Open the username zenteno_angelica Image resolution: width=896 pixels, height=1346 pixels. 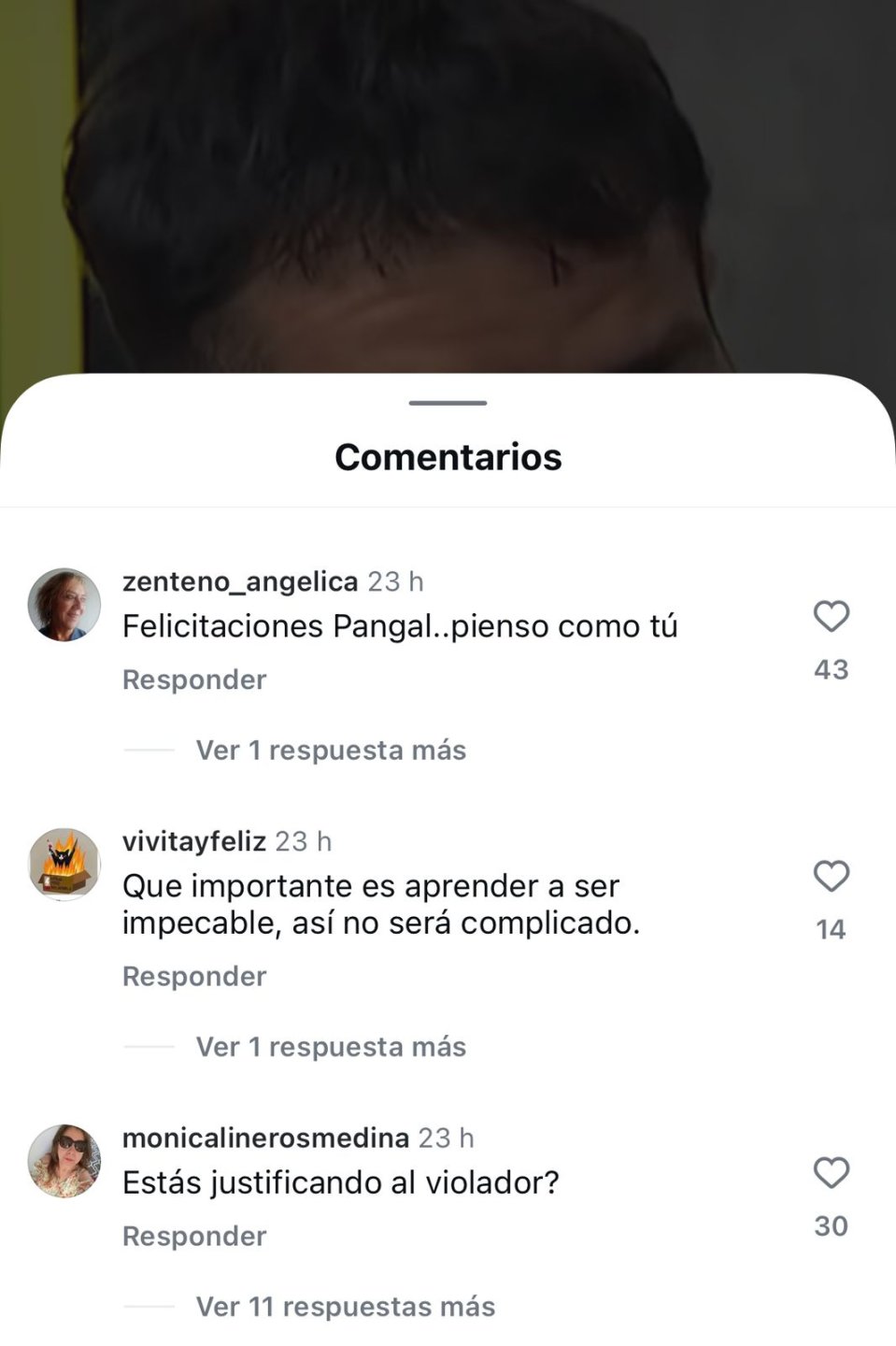[240, 581]
